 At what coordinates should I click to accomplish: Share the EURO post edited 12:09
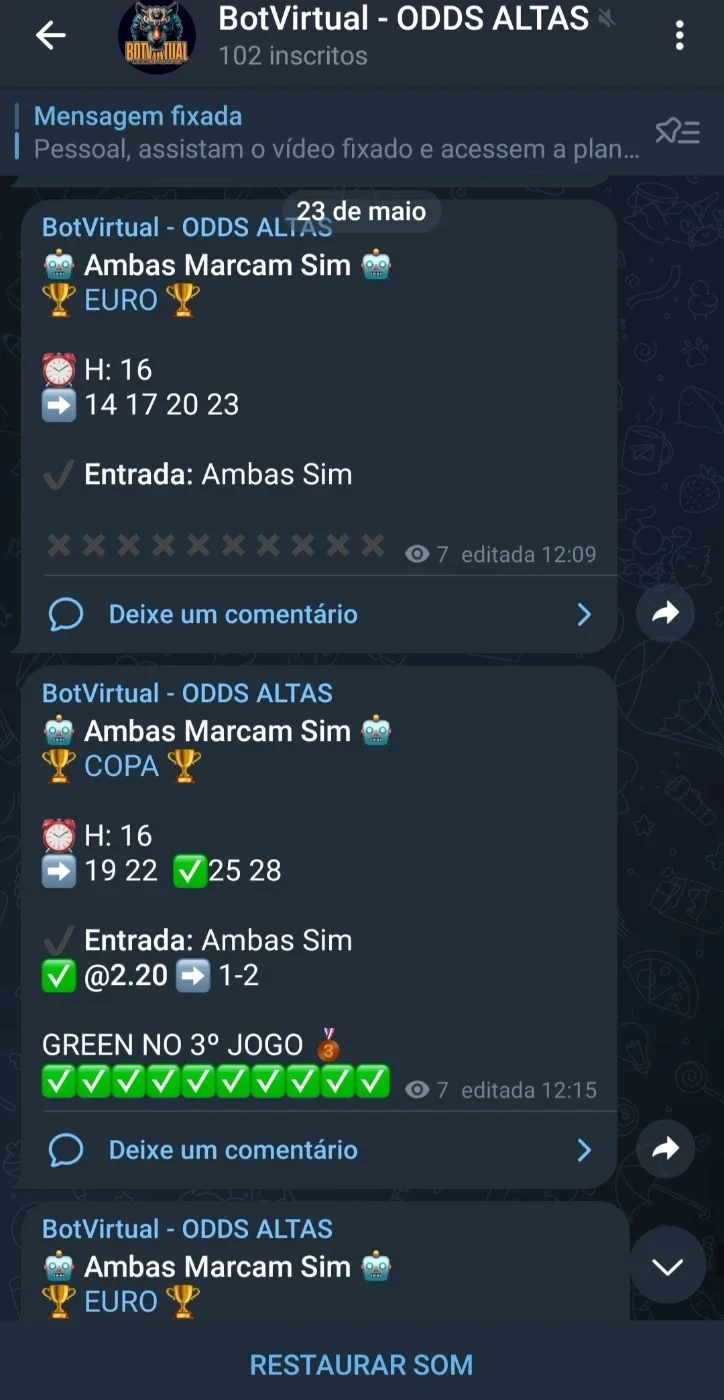(665, 613)
